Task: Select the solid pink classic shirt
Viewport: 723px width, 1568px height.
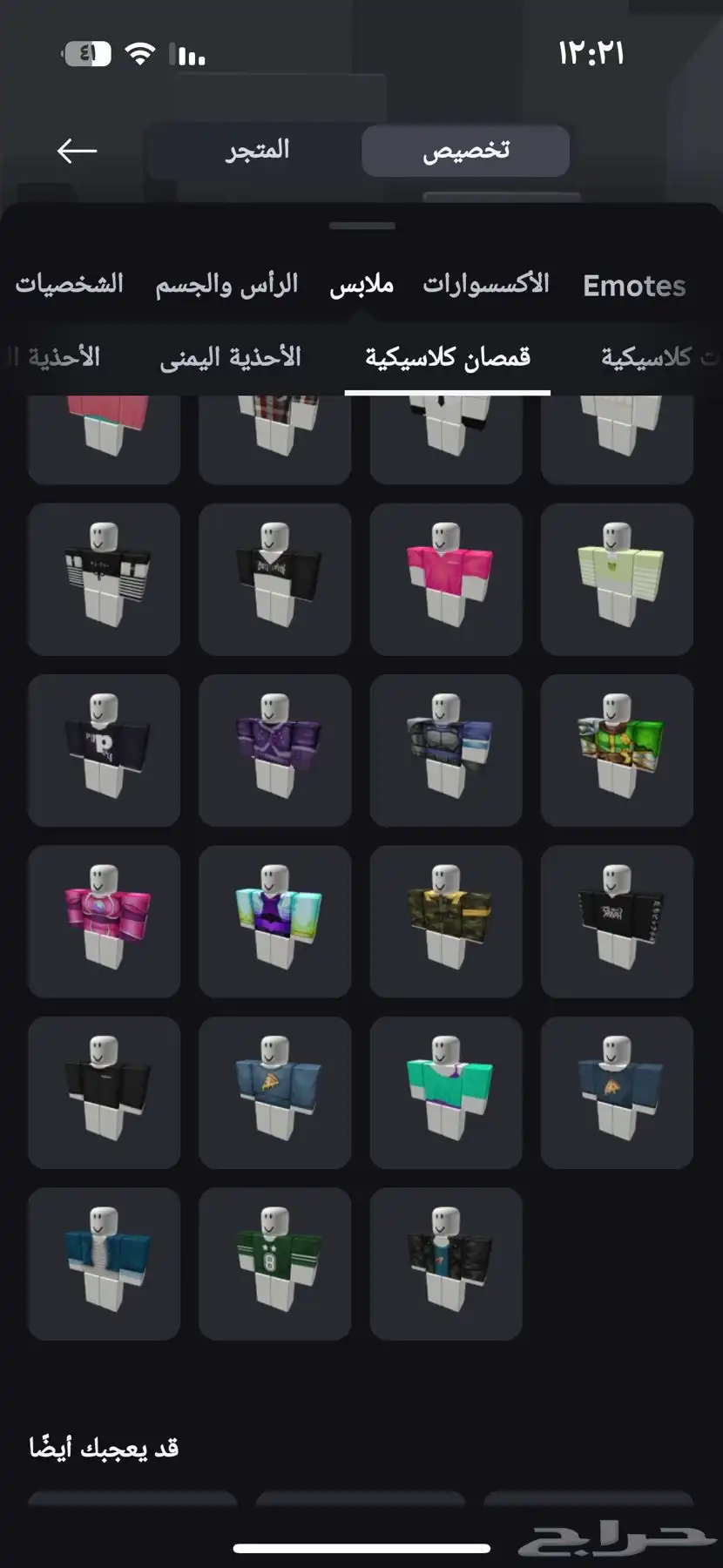Action: (x=446, y=578)
